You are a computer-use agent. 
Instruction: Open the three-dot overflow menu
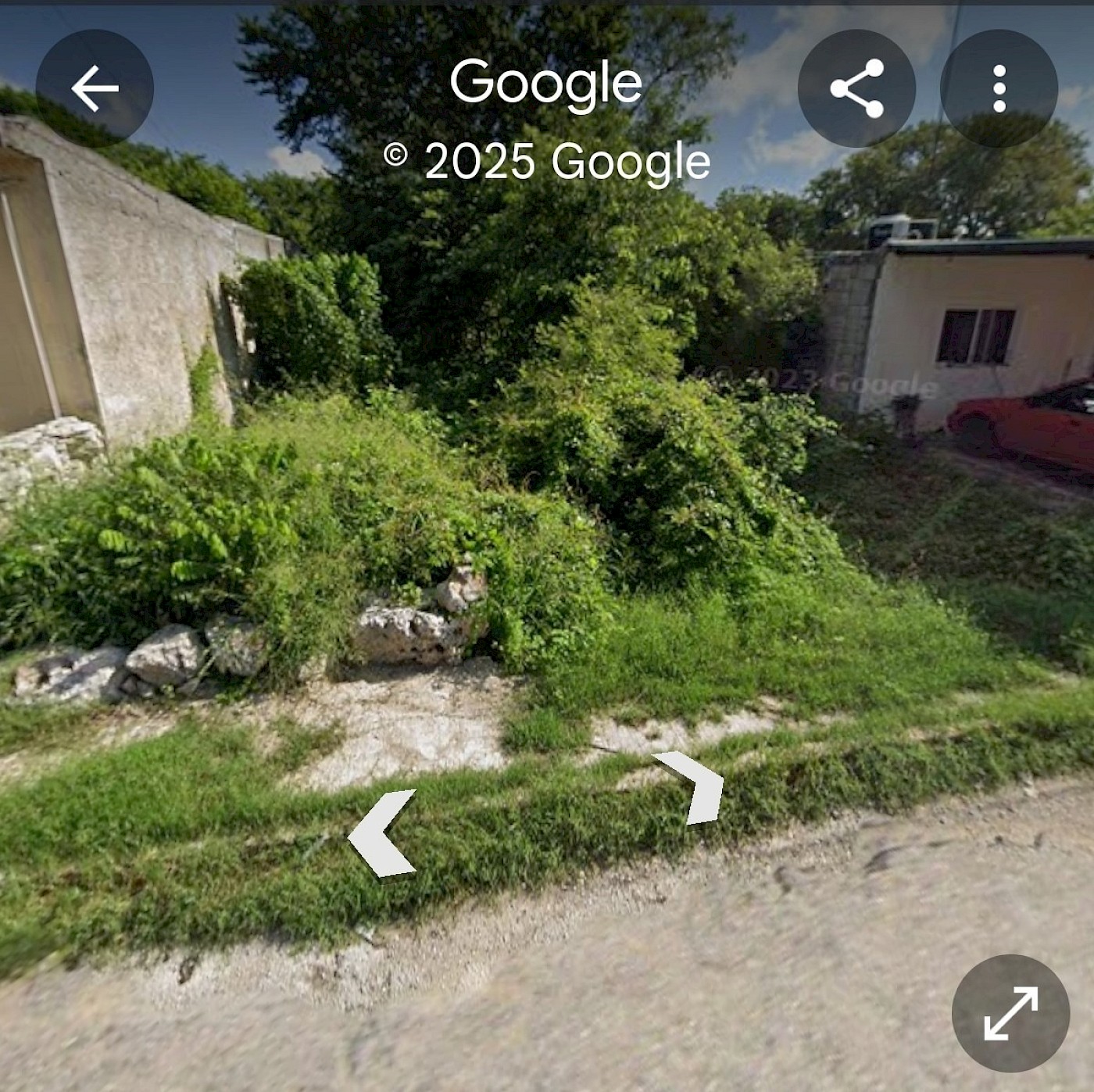click(999, 88)
